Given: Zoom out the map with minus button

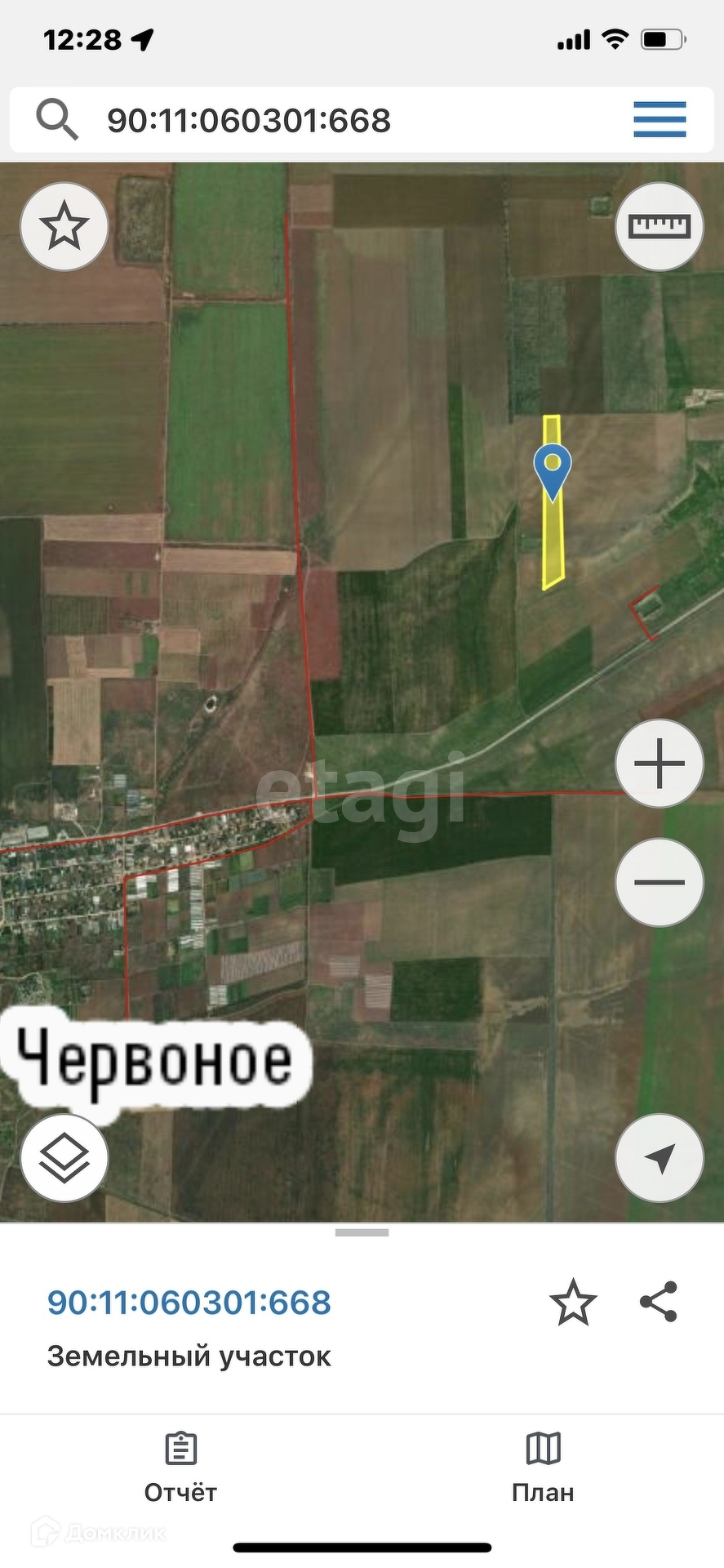Looking at the screenshot, I should pyautogui.click(x=659, y=883).
